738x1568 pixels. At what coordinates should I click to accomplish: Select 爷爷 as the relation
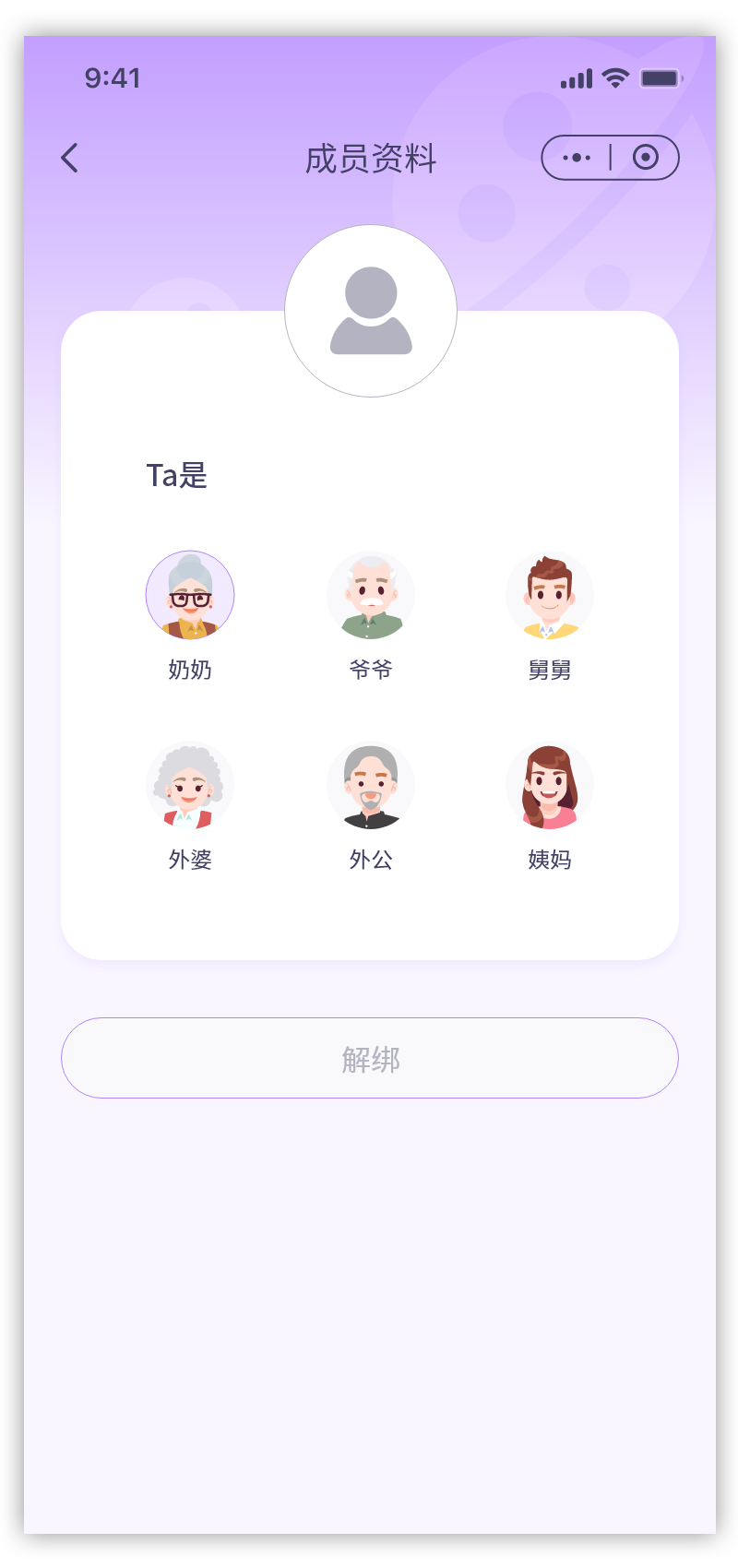371,596
